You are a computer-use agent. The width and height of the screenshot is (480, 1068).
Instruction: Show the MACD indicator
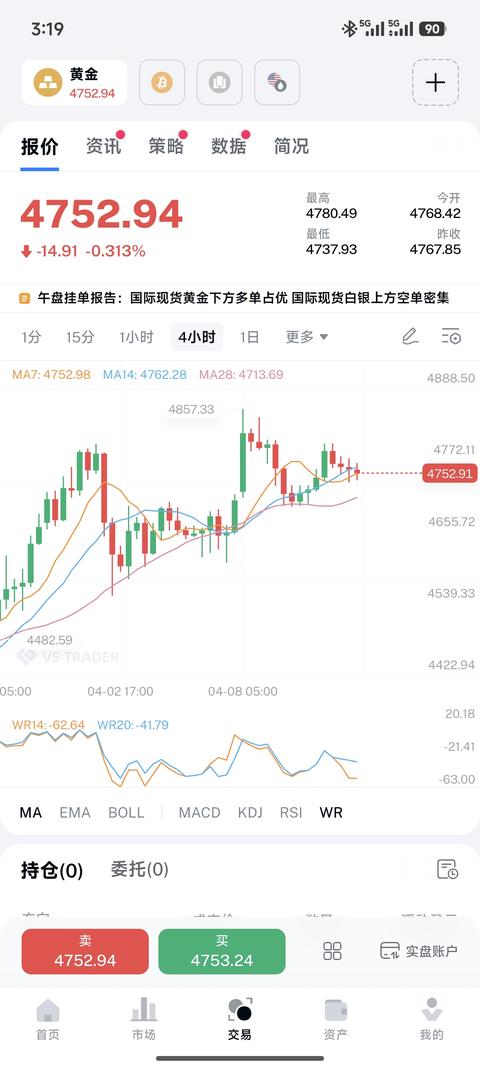(x=199, y=812)
